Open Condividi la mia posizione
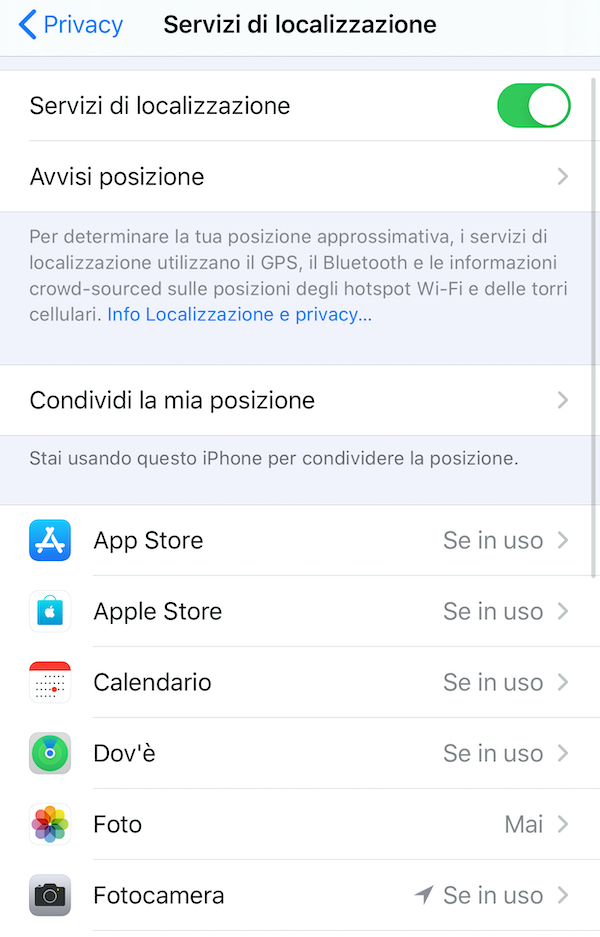The width and height of the screenshot is (600, 937). click(300, 400)
